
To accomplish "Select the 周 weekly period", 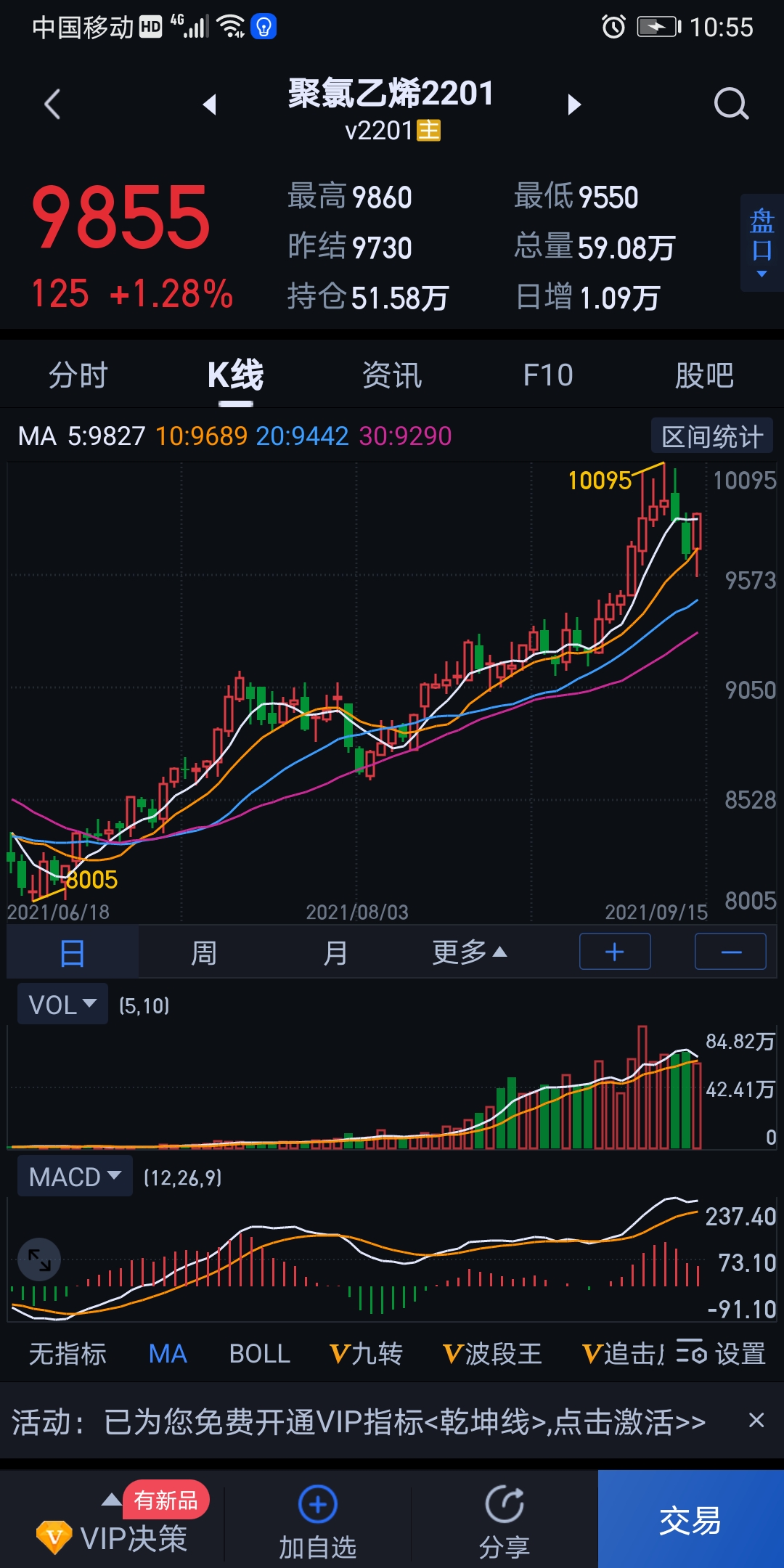I will [x=203, y=952].
